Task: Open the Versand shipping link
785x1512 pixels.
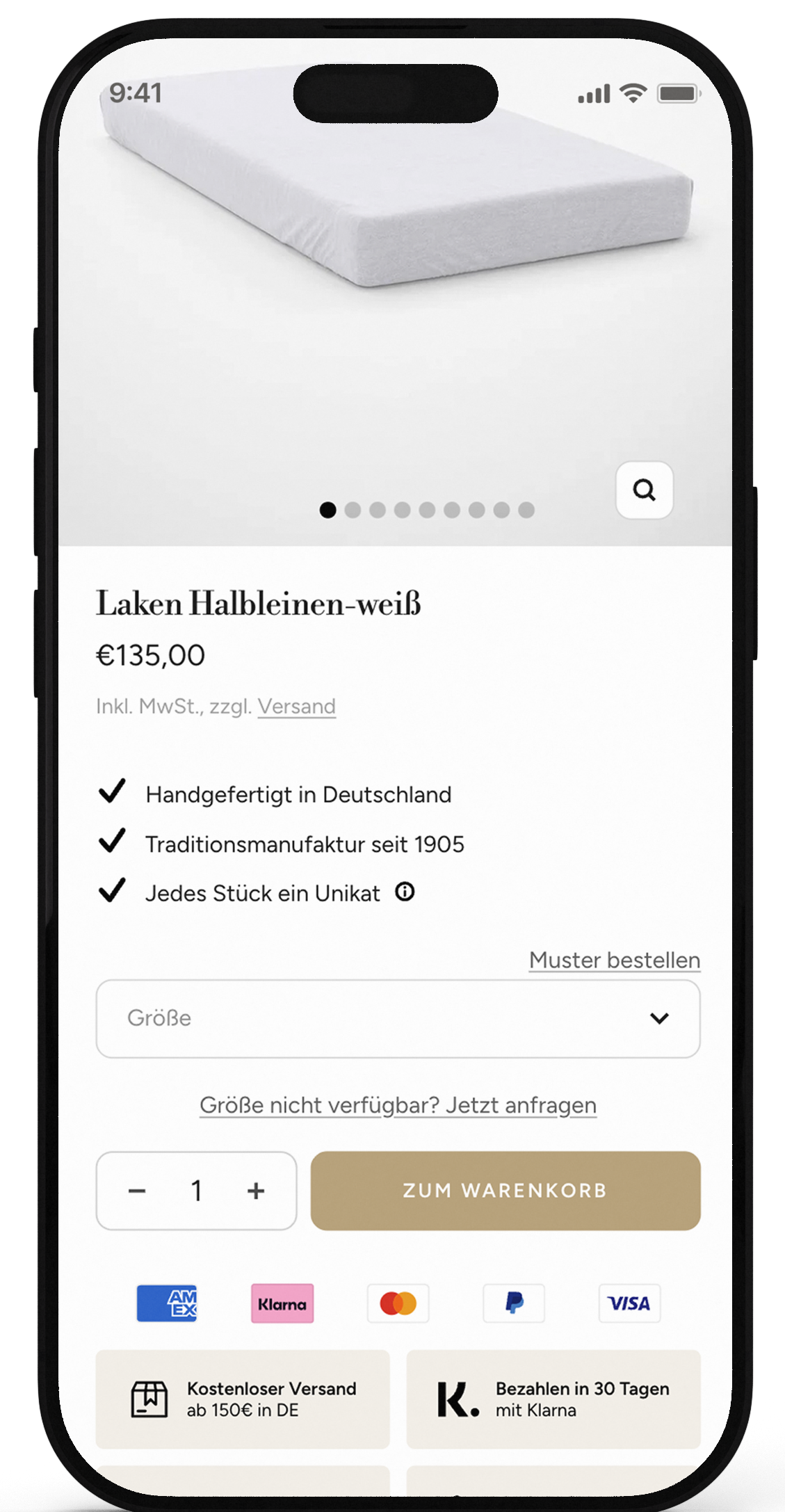Action: 296,707
